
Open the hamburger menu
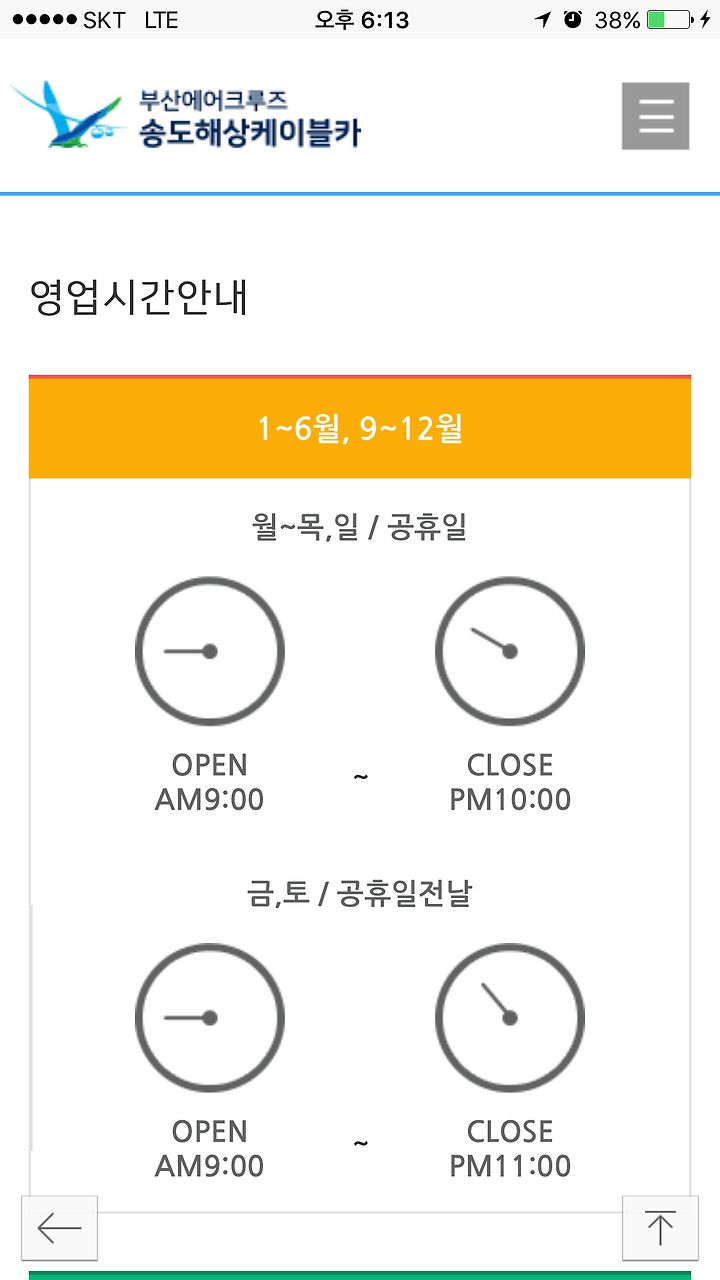pyautogui.click(x=655, y=116)
